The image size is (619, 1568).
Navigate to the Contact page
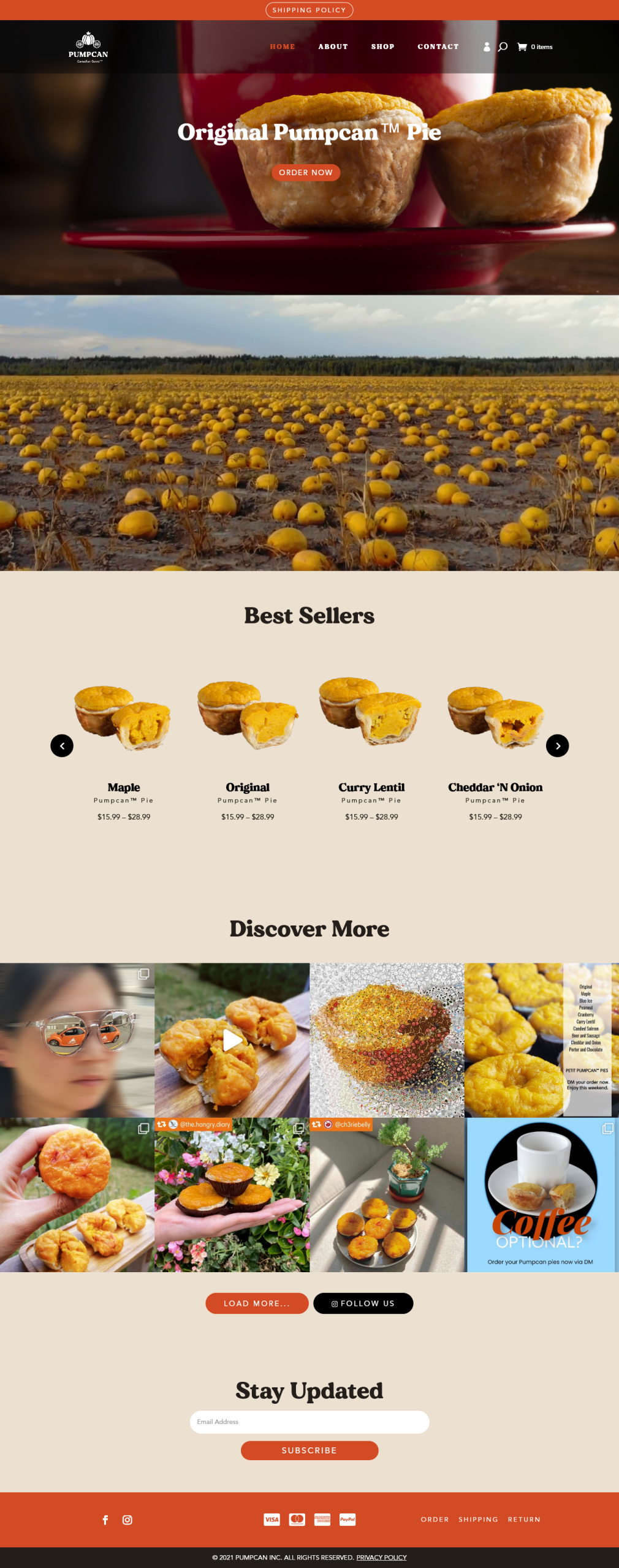pyautogui.click(x=438, y=47)
